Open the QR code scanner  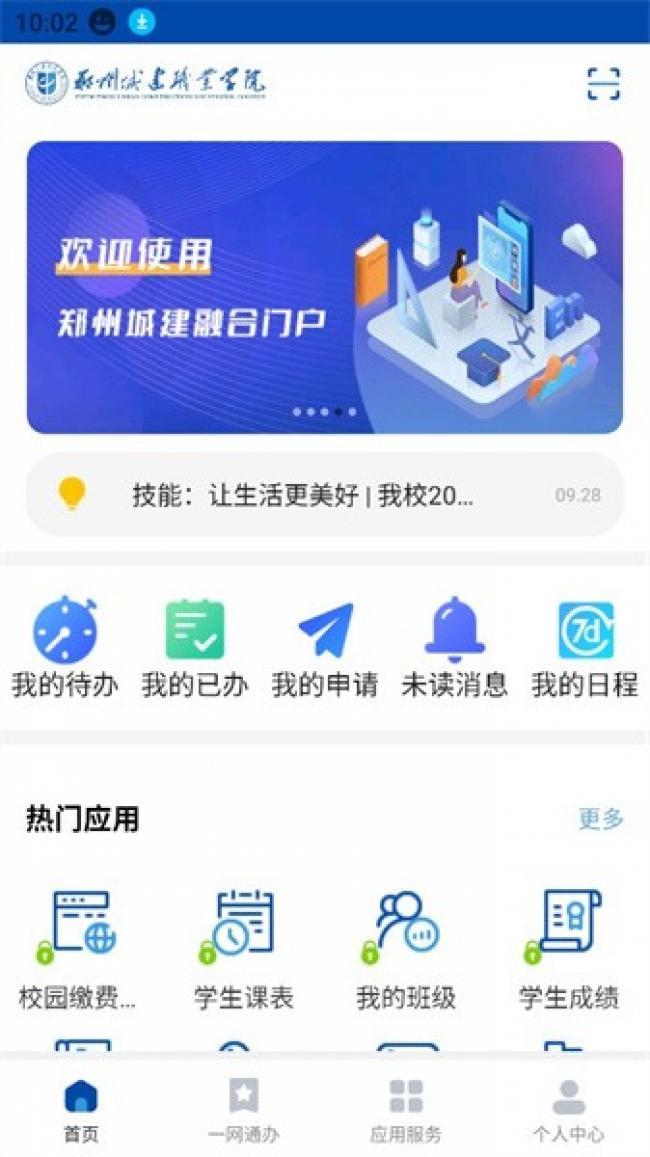(603, 84)
